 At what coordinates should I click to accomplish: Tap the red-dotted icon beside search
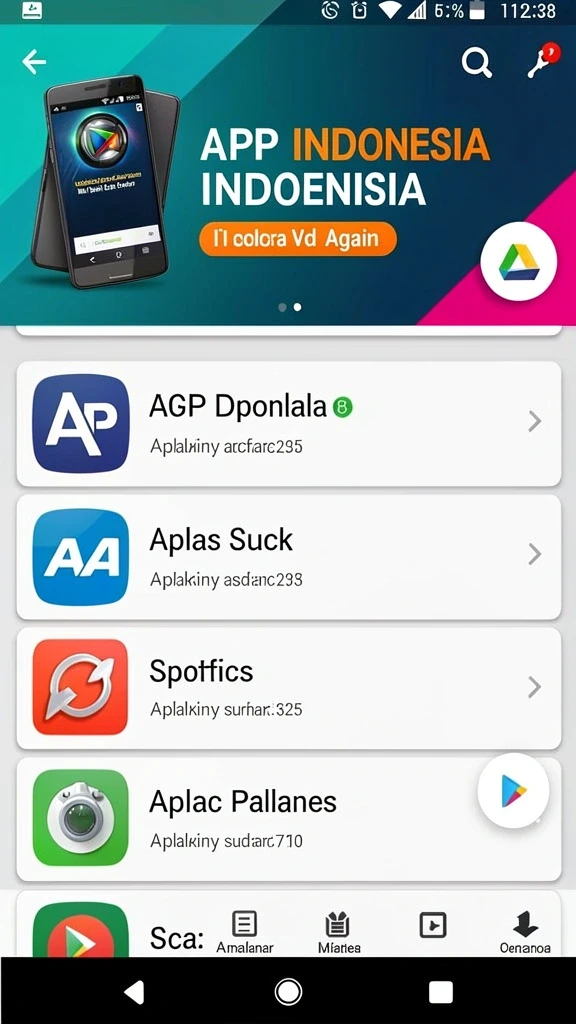pyautogui.click(x=543, y=60)
